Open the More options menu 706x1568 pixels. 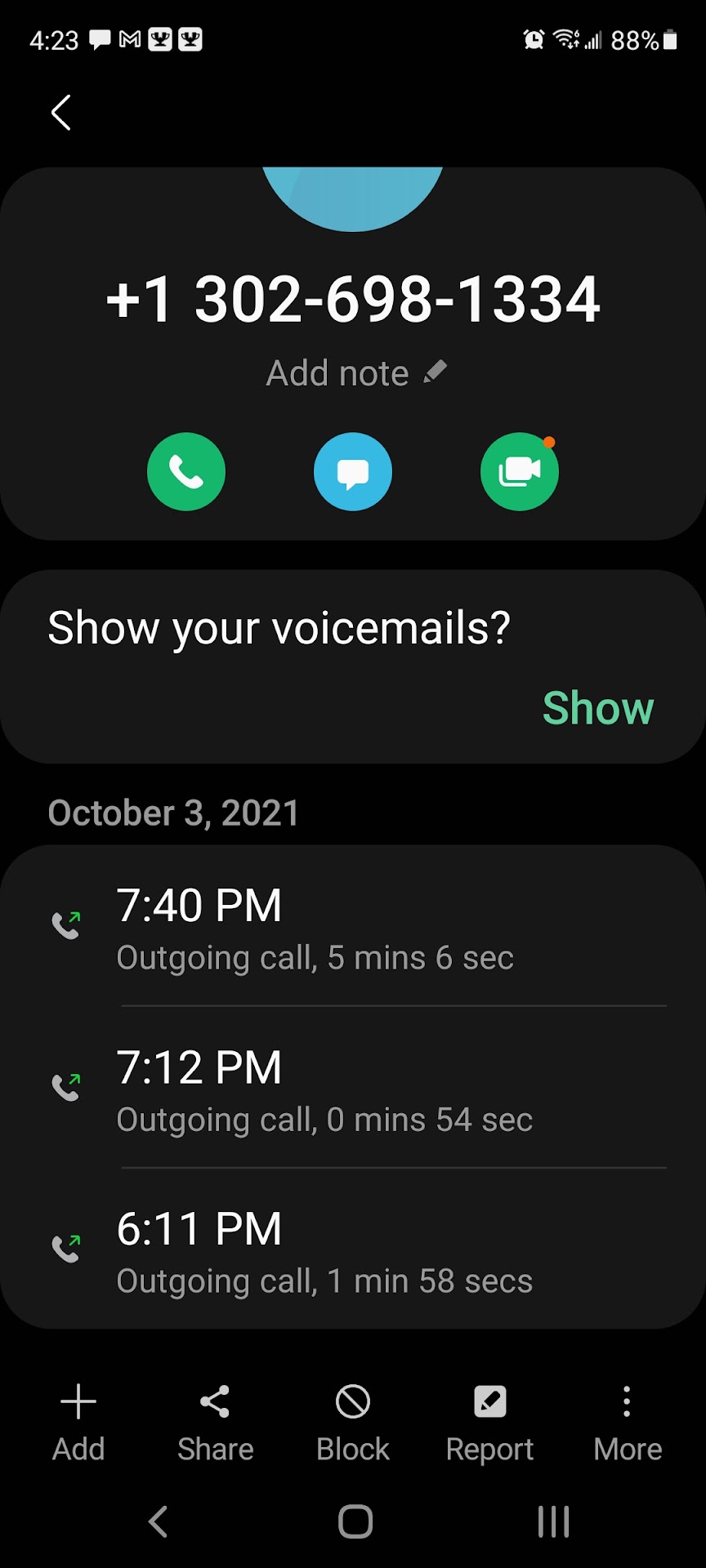pyautogui.click(x=627, y=1423)
